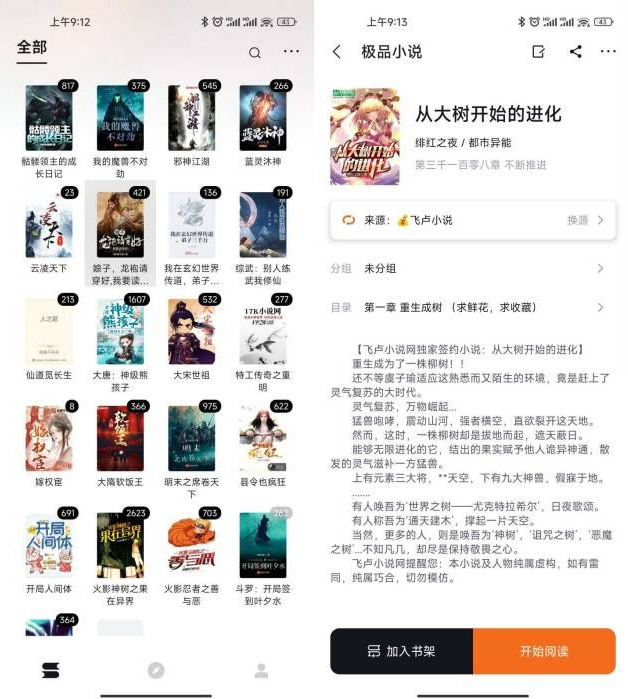Tap 加入书架 to add to bookshelf
The image size is (628, 699).
click(x=401, y=651)
